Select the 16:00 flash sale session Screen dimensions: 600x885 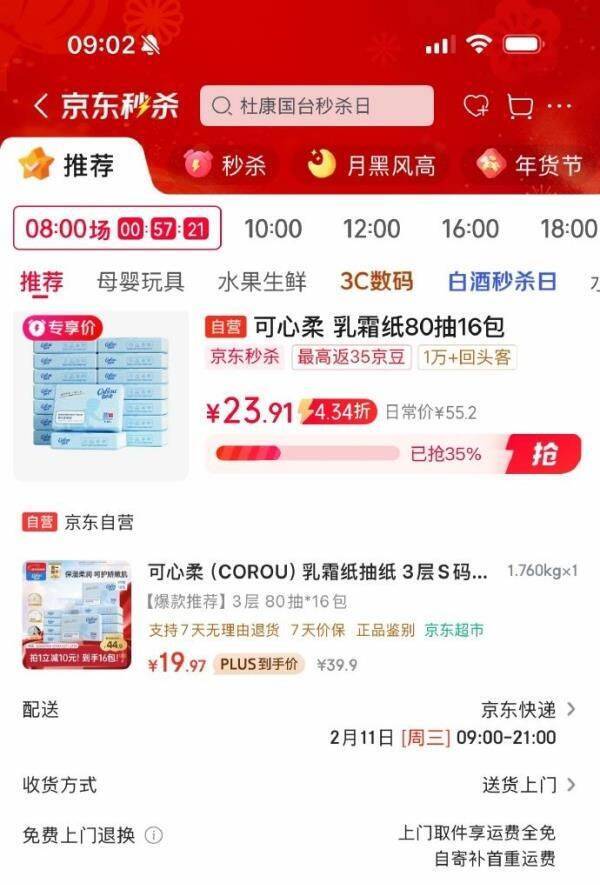pos(470,229)
